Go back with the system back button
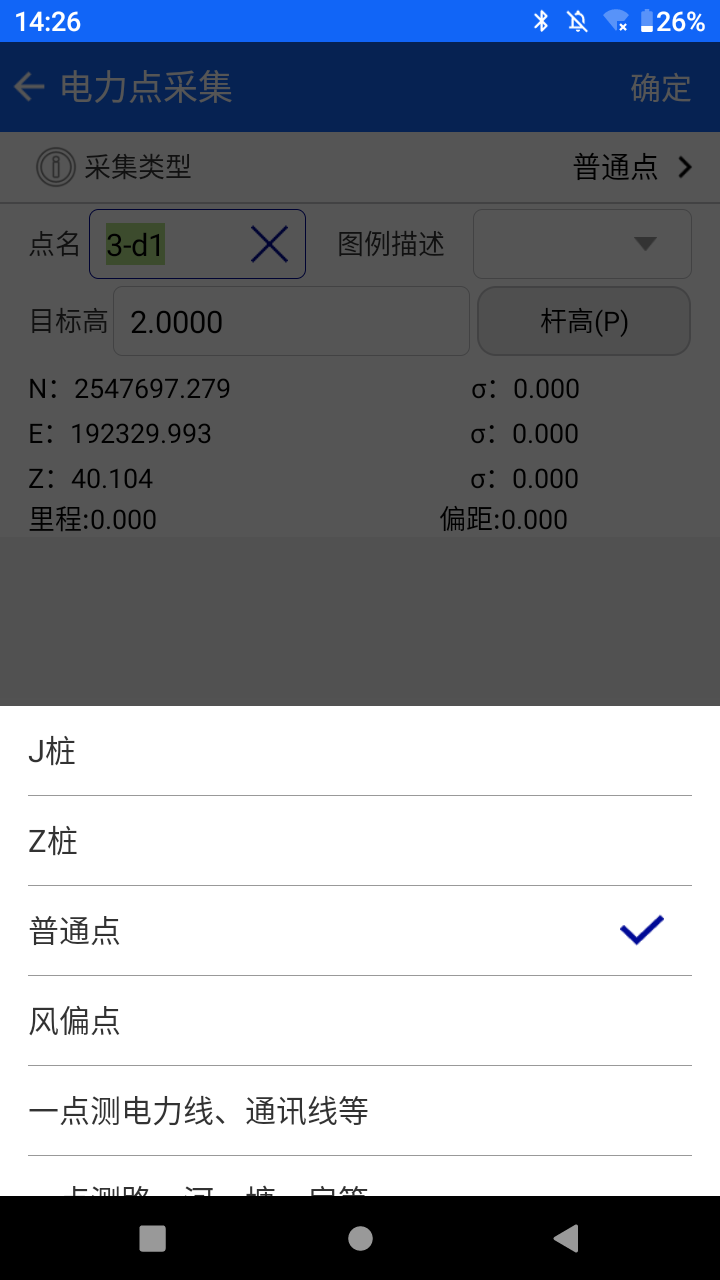This screenshot has width=720, height=1280. tap(566, 1238)
